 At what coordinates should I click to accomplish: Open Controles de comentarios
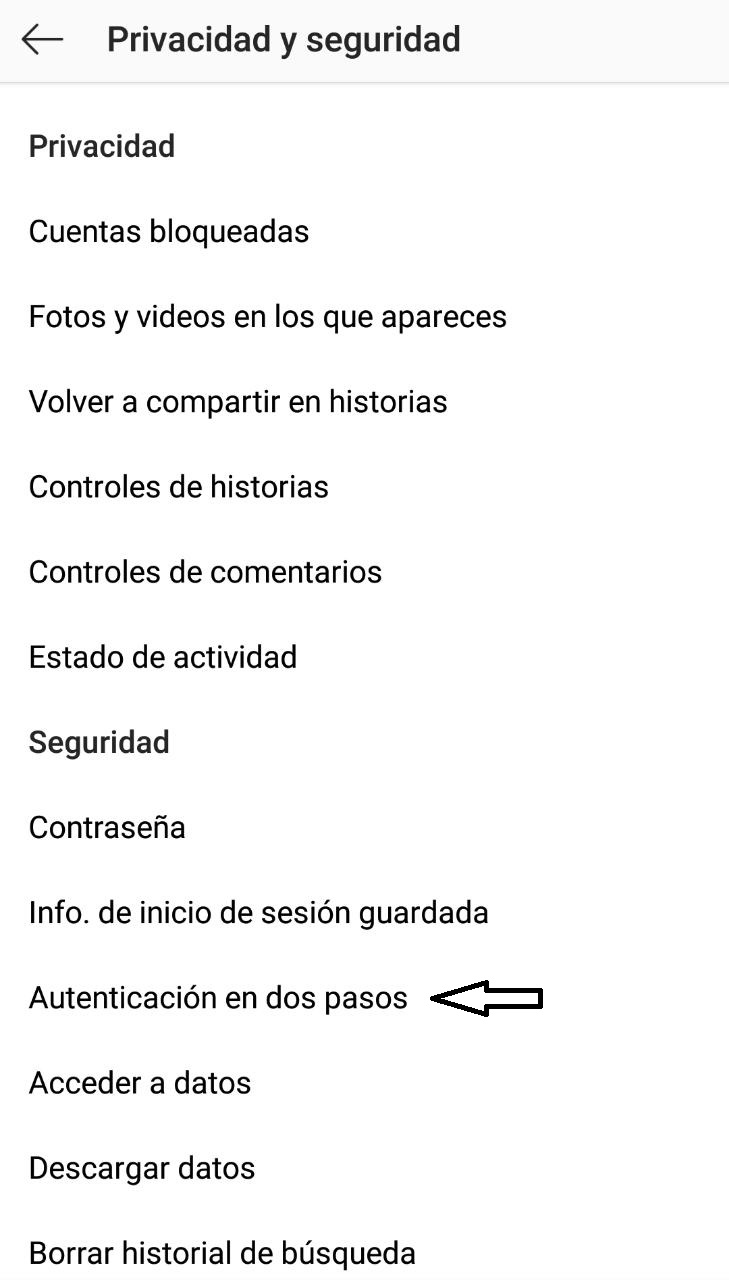pyautogui.click(x=206, y=572)
